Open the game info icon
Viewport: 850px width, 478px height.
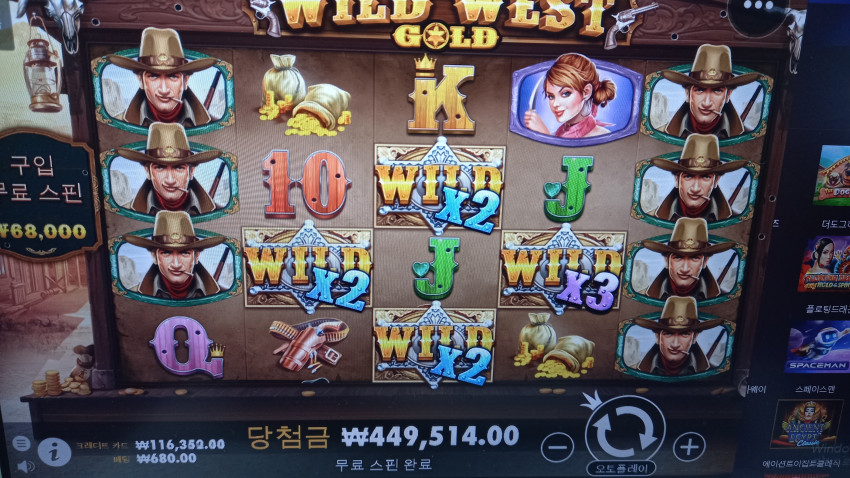pos(54,451)
